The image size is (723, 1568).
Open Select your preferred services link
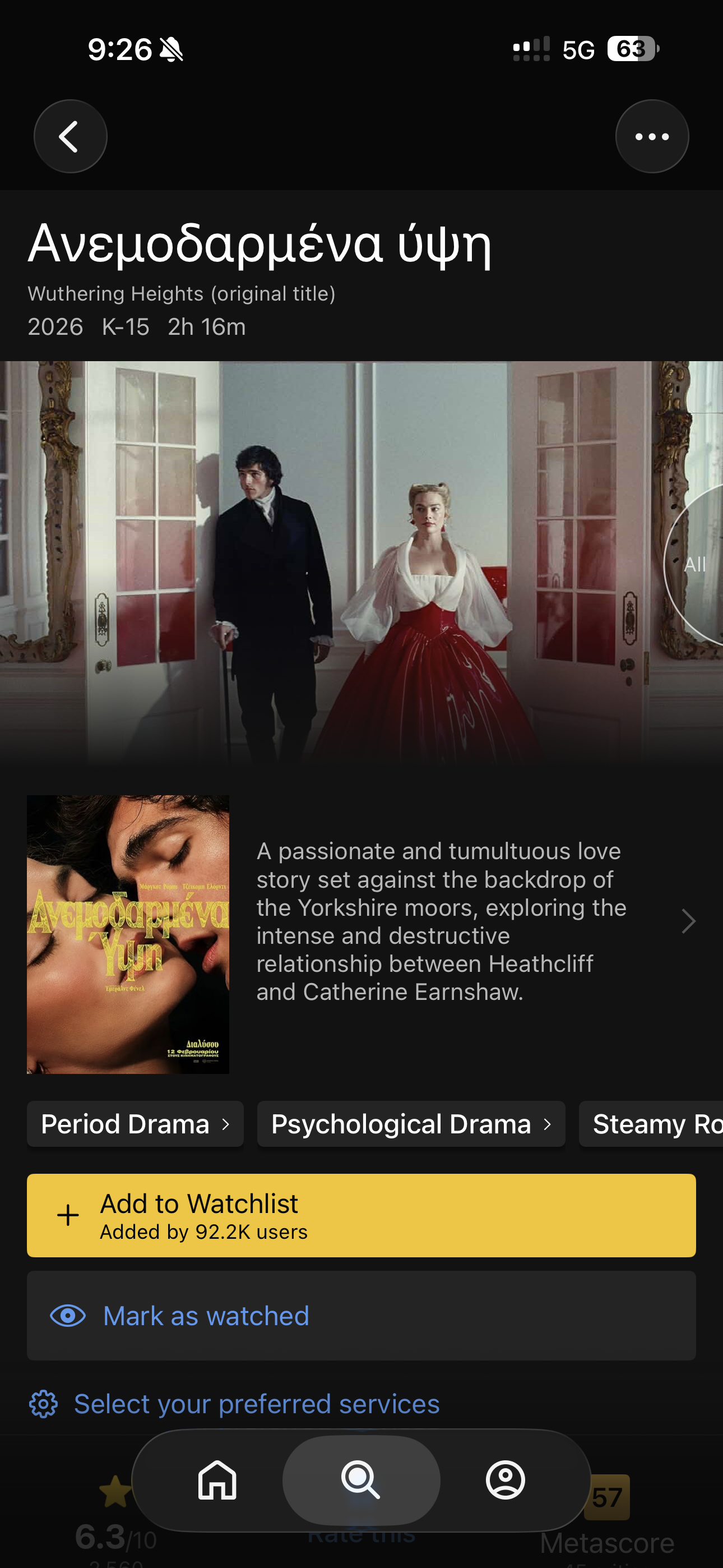[256, 1404]
